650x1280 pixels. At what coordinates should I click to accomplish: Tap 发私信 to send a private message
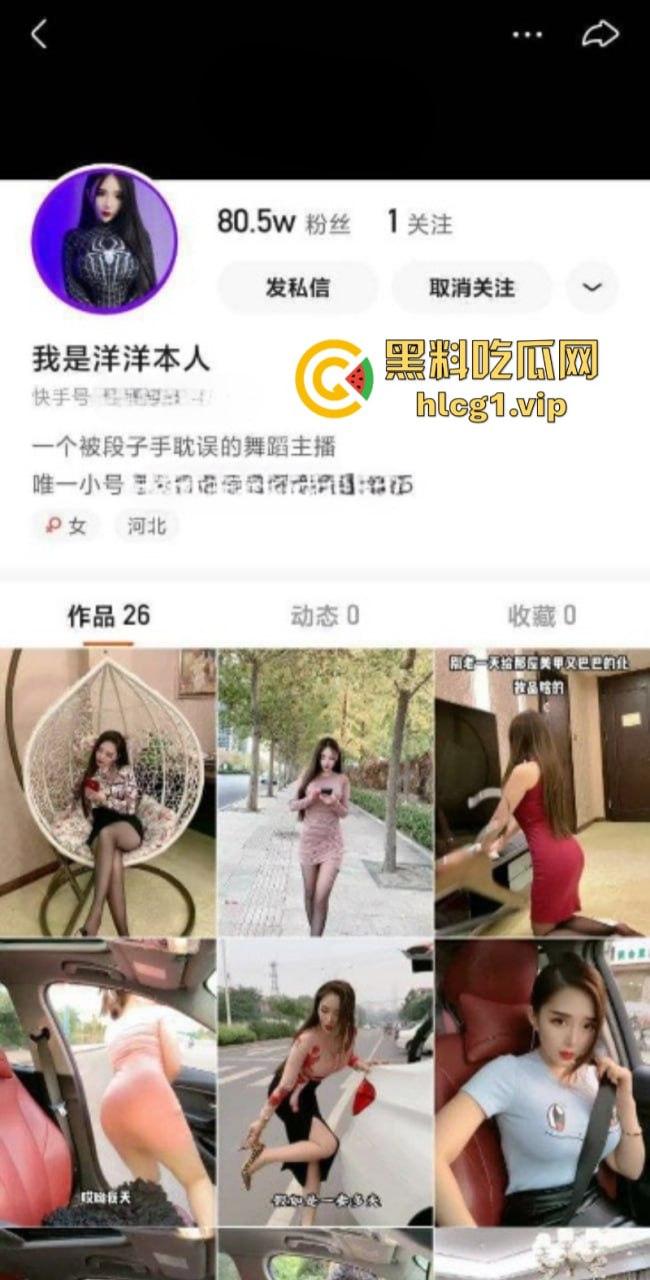(x=297, y=288)
